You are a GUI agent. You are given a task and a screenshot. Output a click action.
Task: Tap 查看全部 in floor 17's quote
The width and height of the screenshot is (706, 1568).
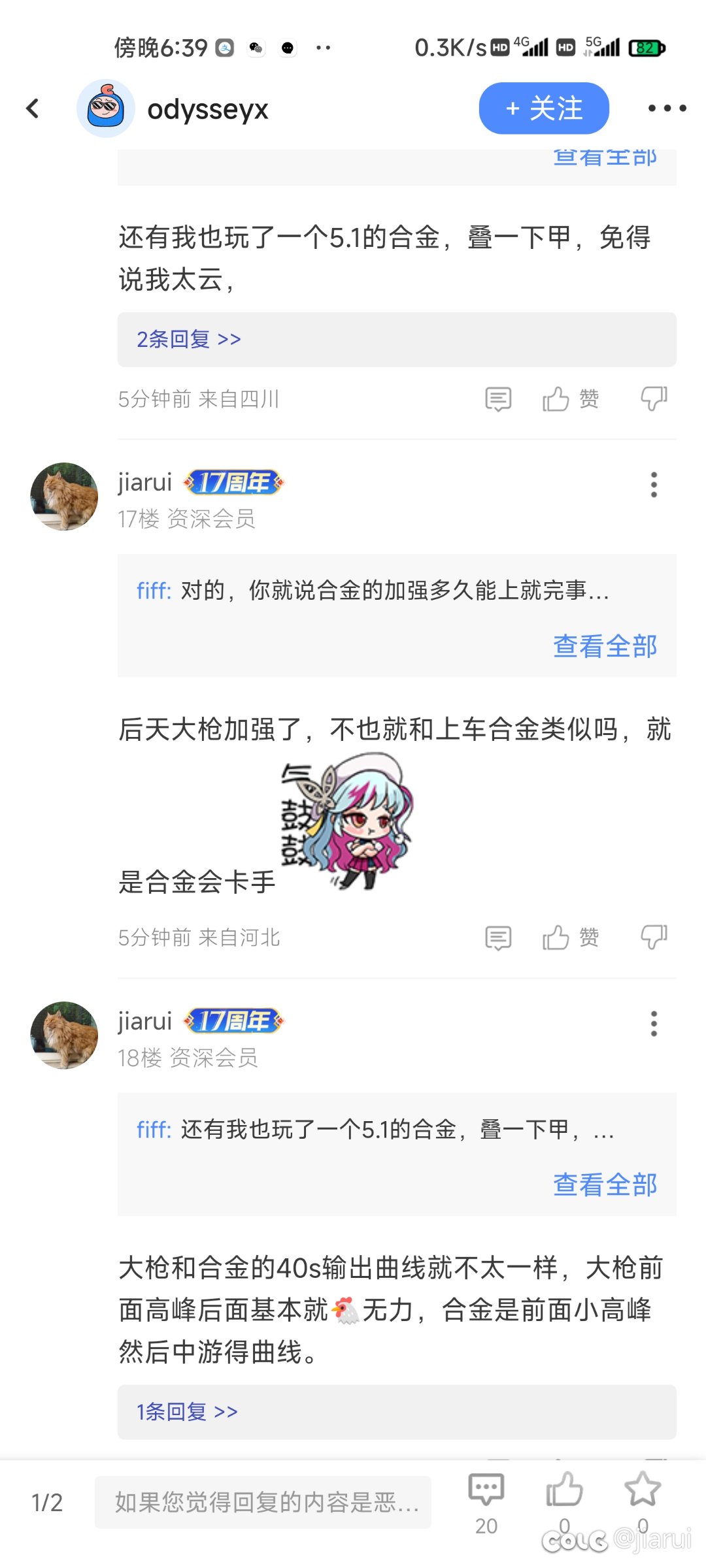(x=605, y=646)
